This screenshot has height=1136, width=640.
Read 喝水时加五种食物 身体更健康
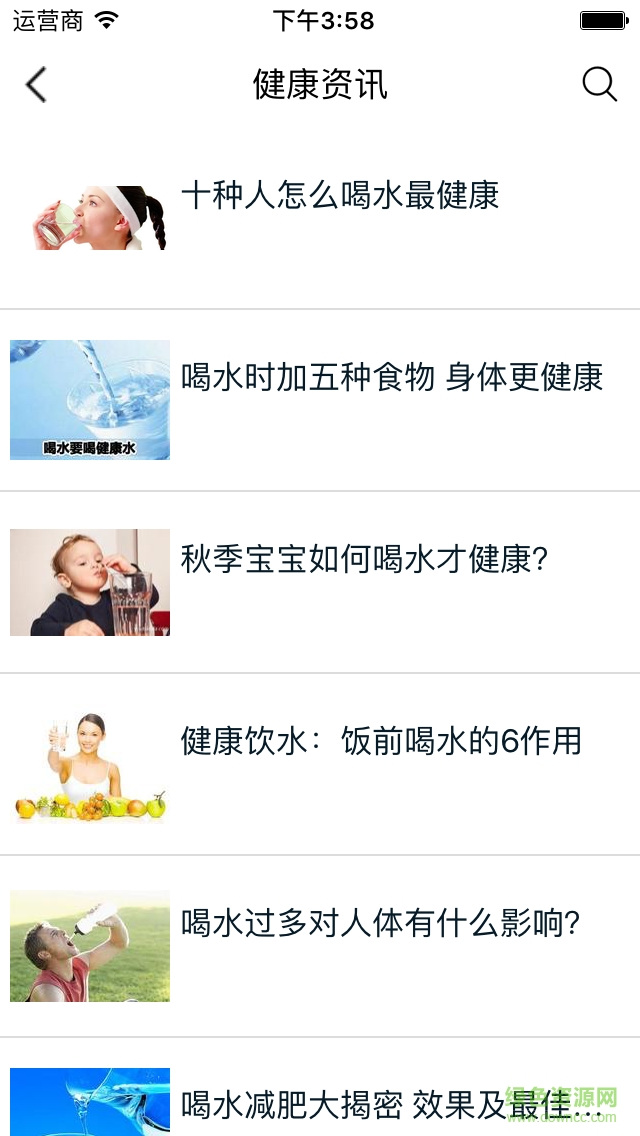pos(392,378)
